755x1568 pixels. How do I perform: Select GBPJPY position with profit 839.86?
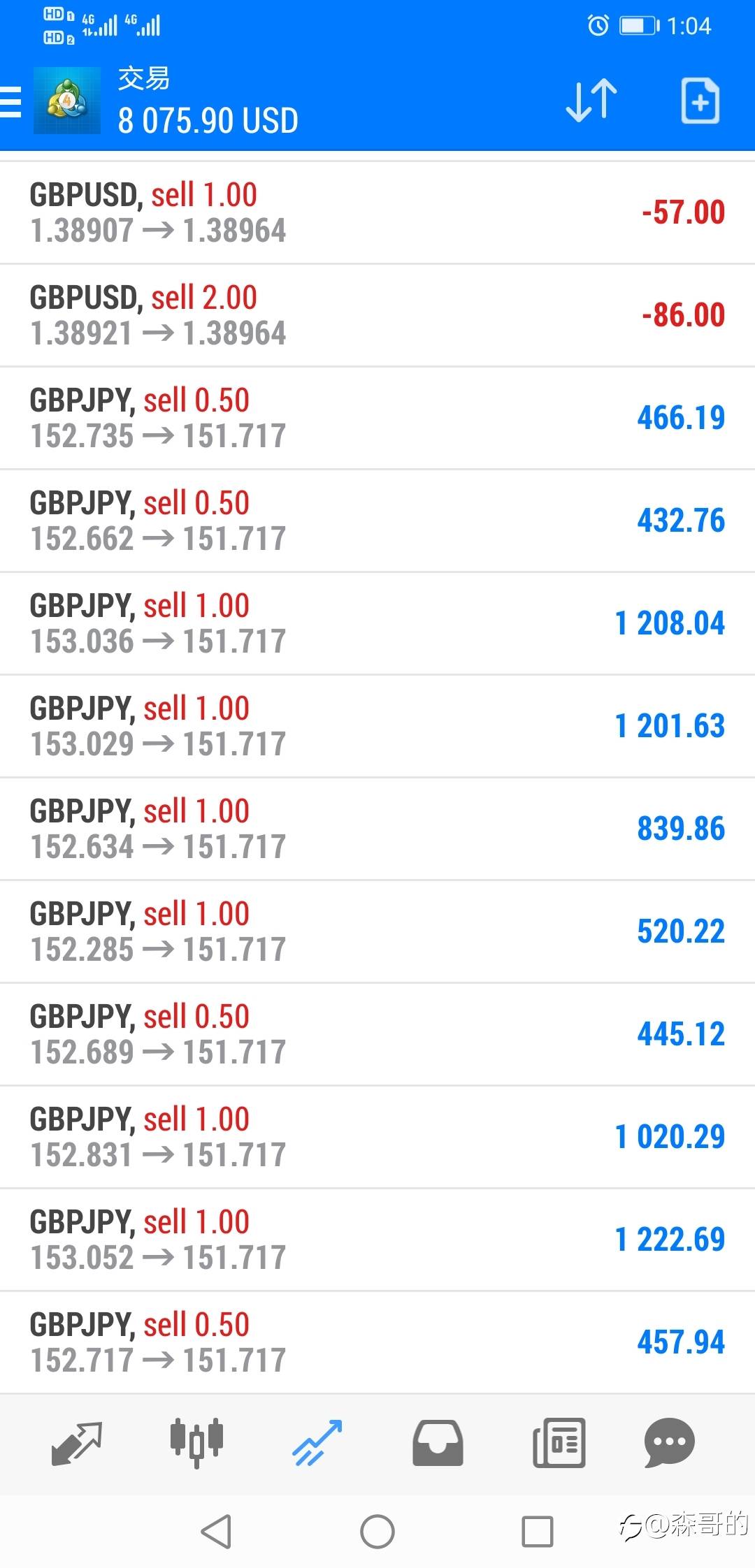[x=377, y=829]
